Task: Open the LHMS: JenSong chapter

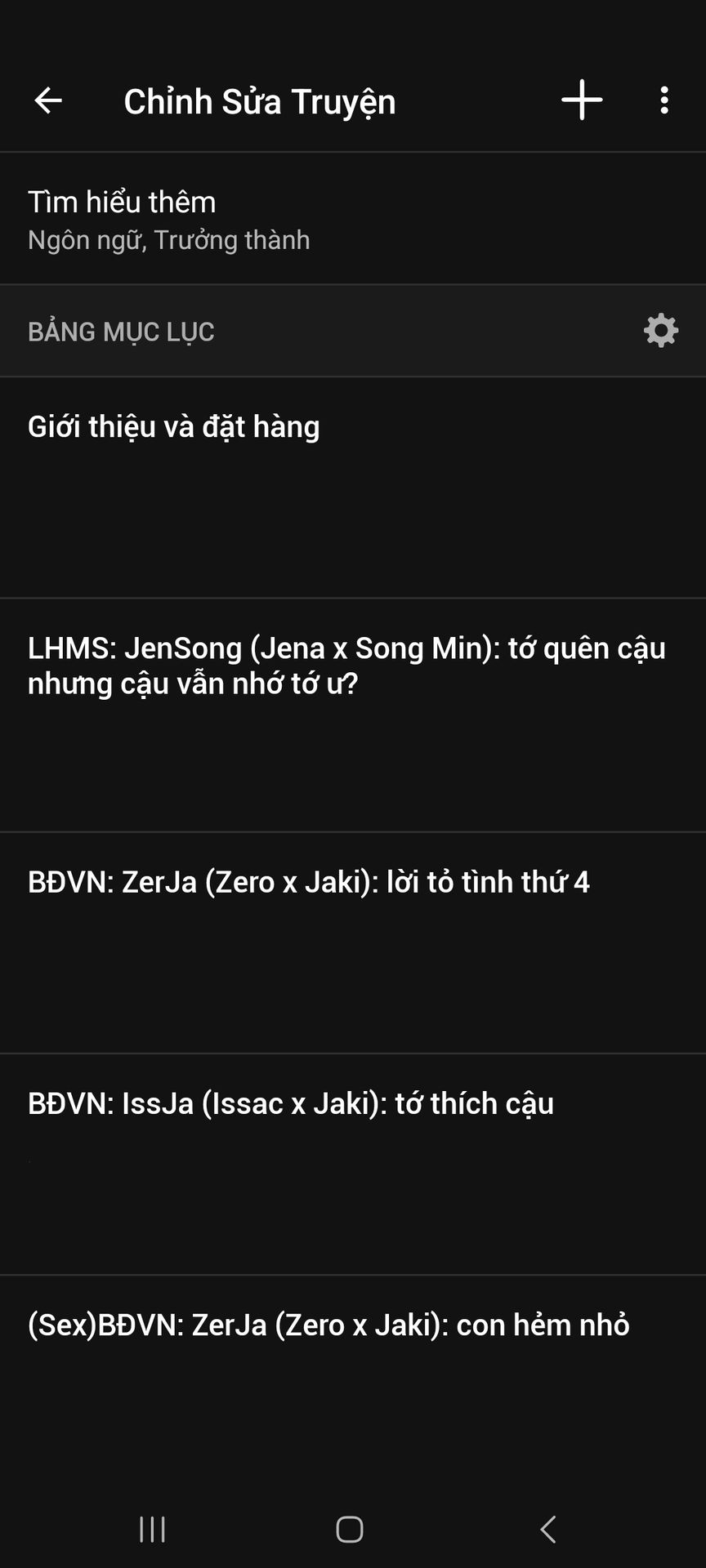Action: pos(353,715)
